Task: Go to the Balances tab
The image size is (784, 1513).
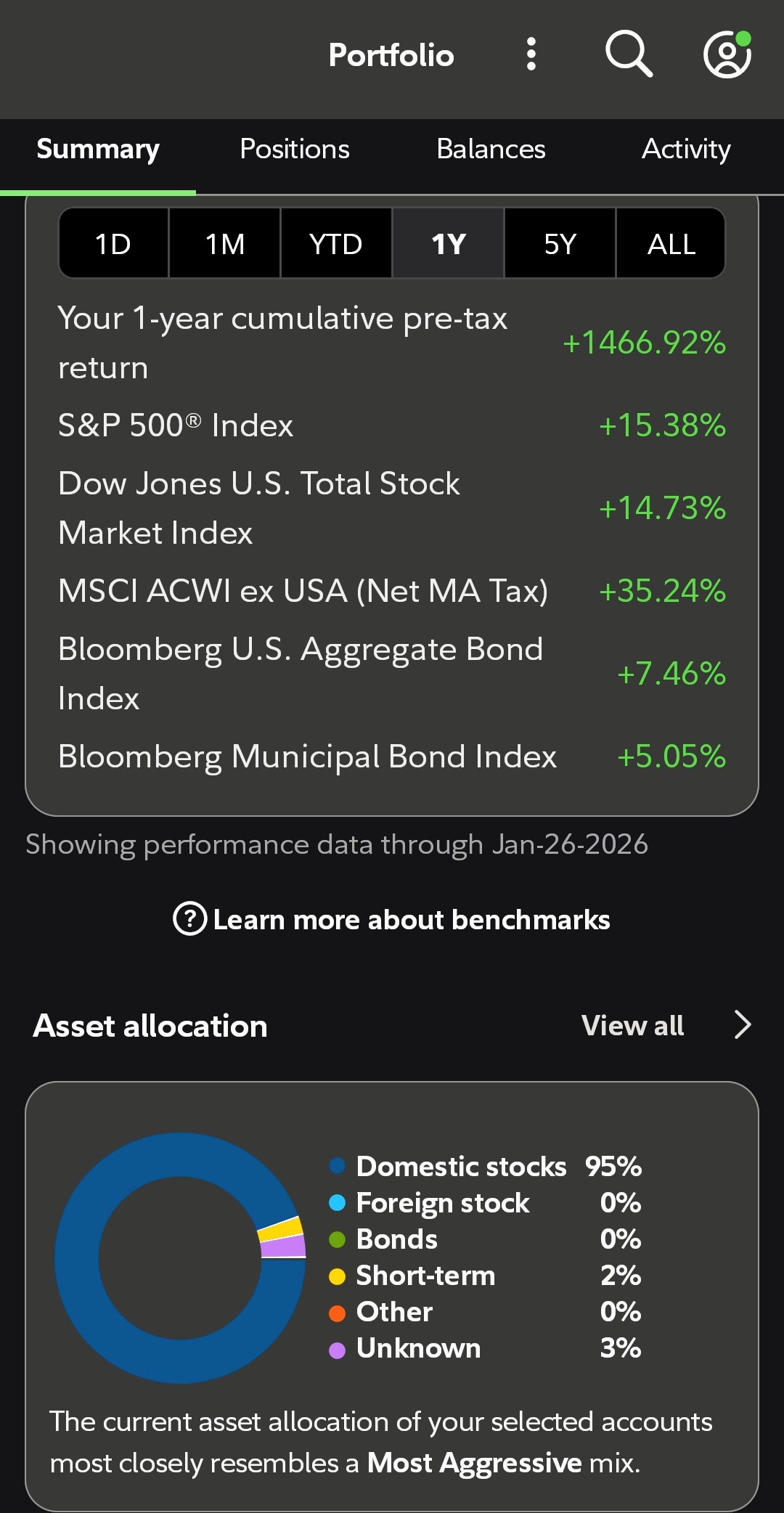Action: 491,150
